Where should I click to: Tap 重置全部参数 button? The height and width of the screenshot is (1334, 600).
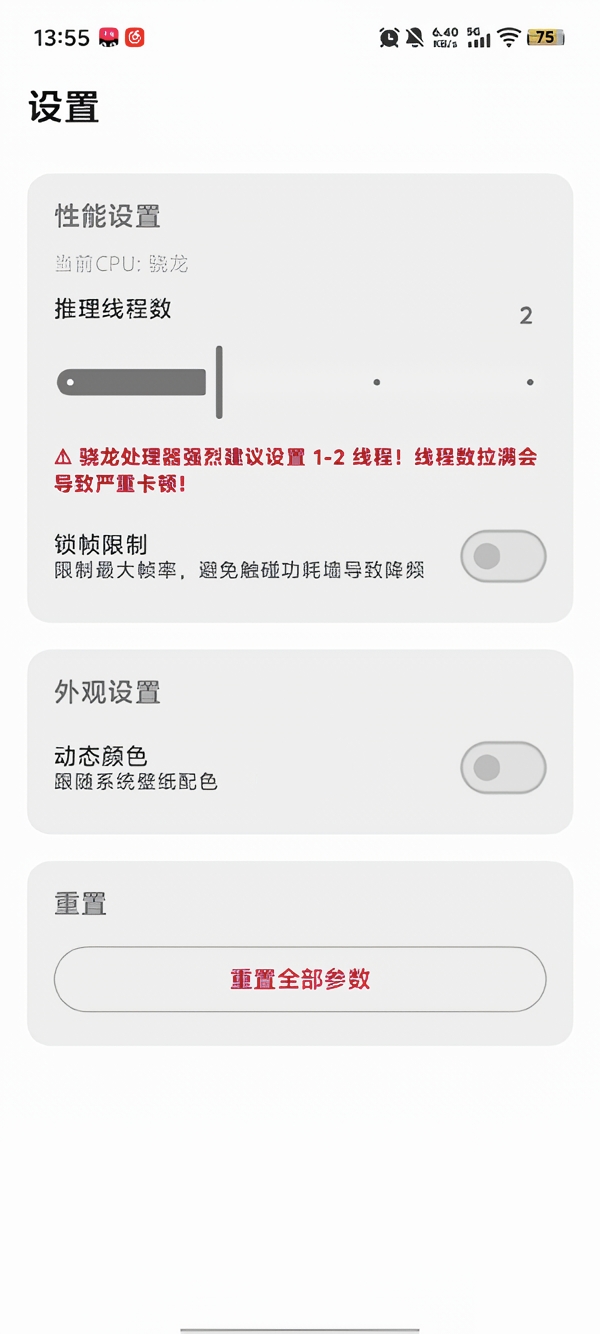(300, 979)
